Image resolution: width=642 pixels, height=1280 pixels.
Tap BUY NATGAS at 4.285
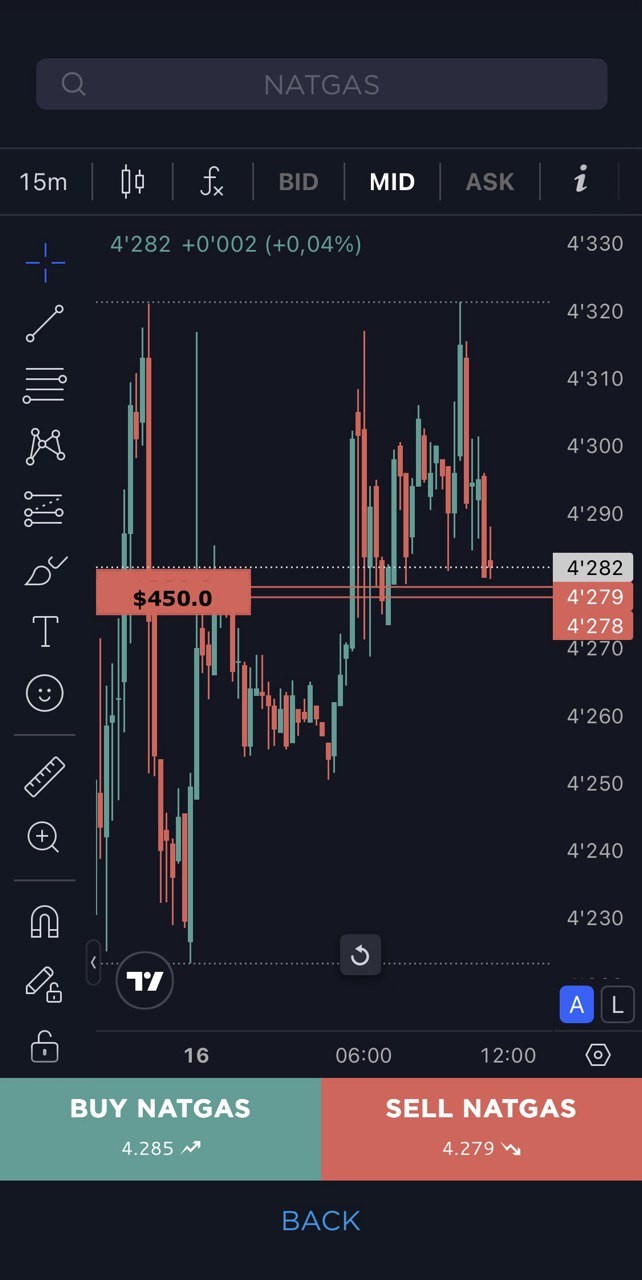click(x=160, y=1128)
